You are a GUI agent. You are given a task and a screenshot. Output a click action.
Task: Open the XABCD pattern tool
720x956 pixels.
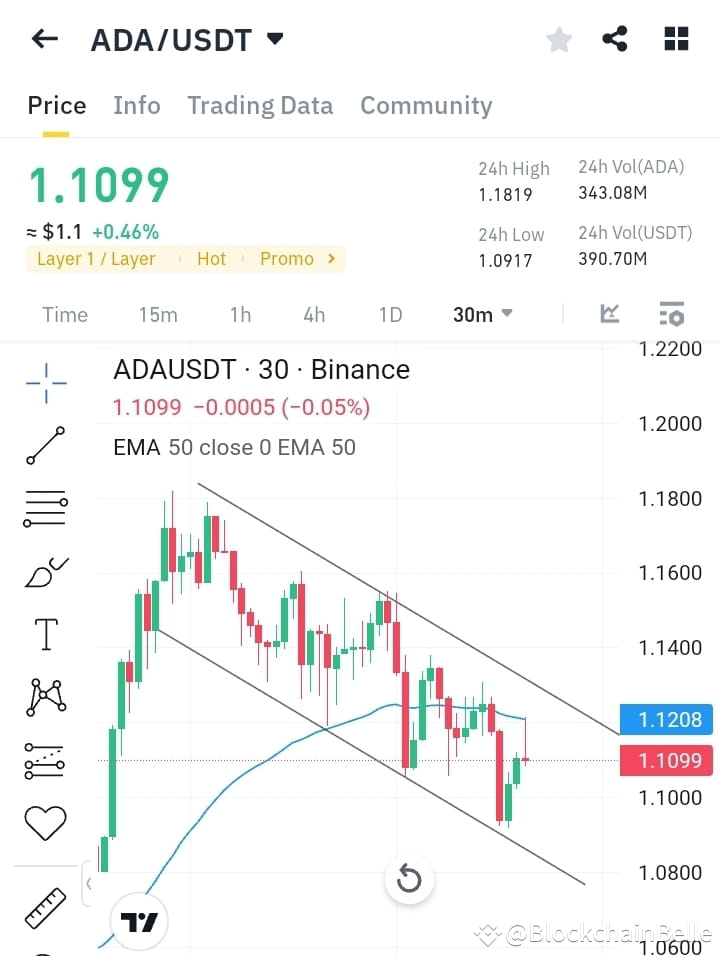[x=44, y=697]
